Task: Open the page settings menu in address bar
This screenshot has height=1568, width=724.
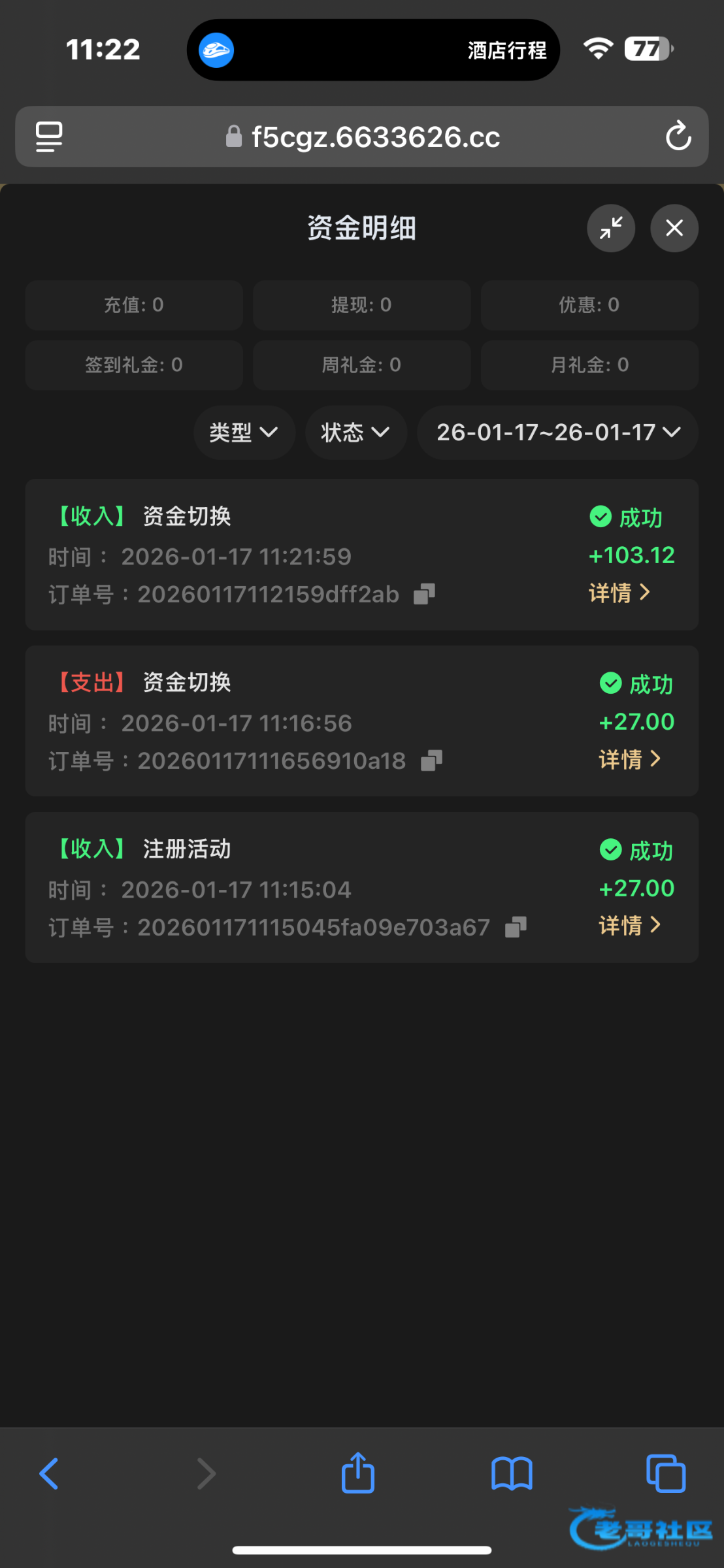Action: (x=49, y=137)
